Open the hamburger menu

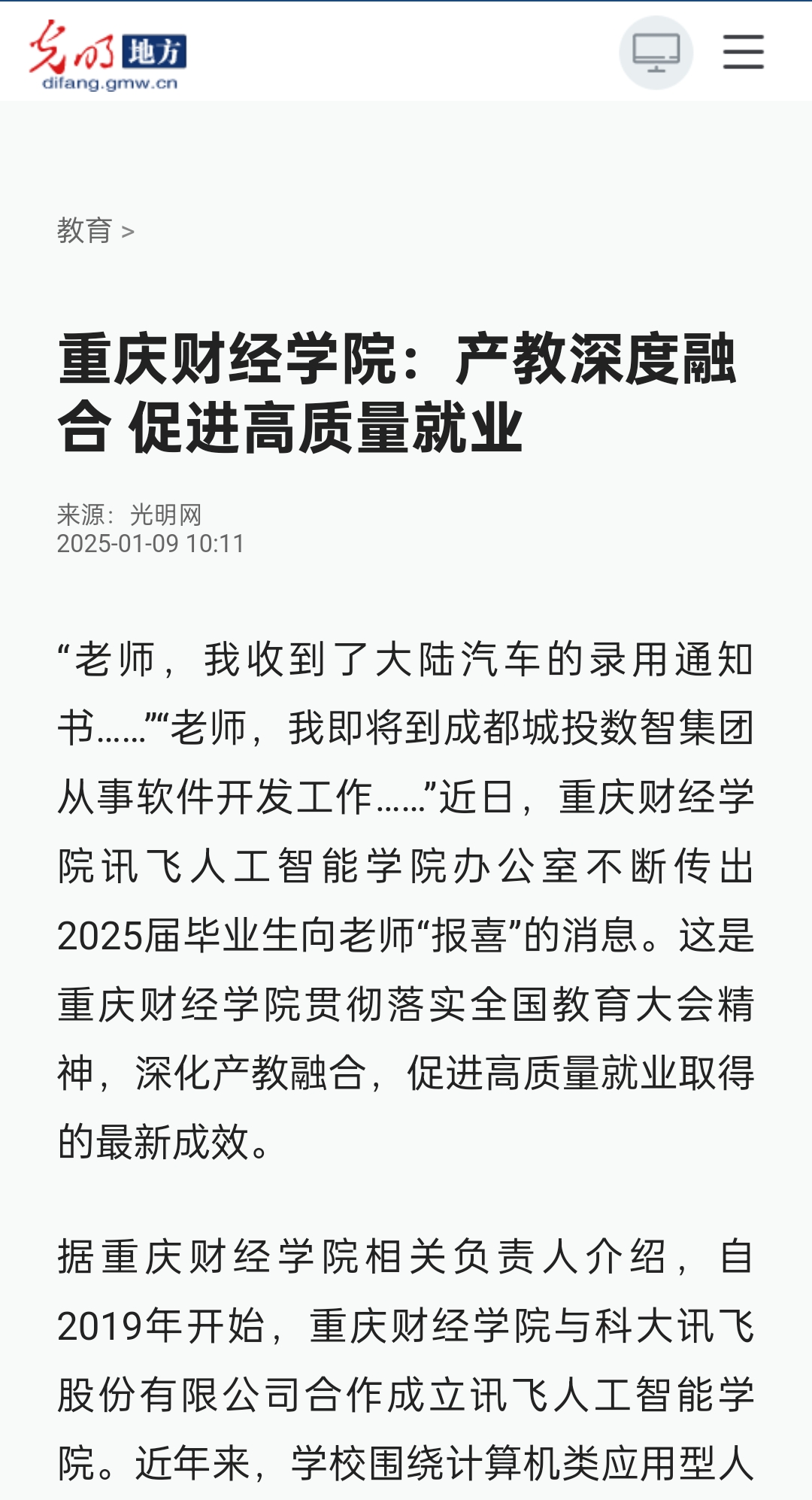pos(743,52)
